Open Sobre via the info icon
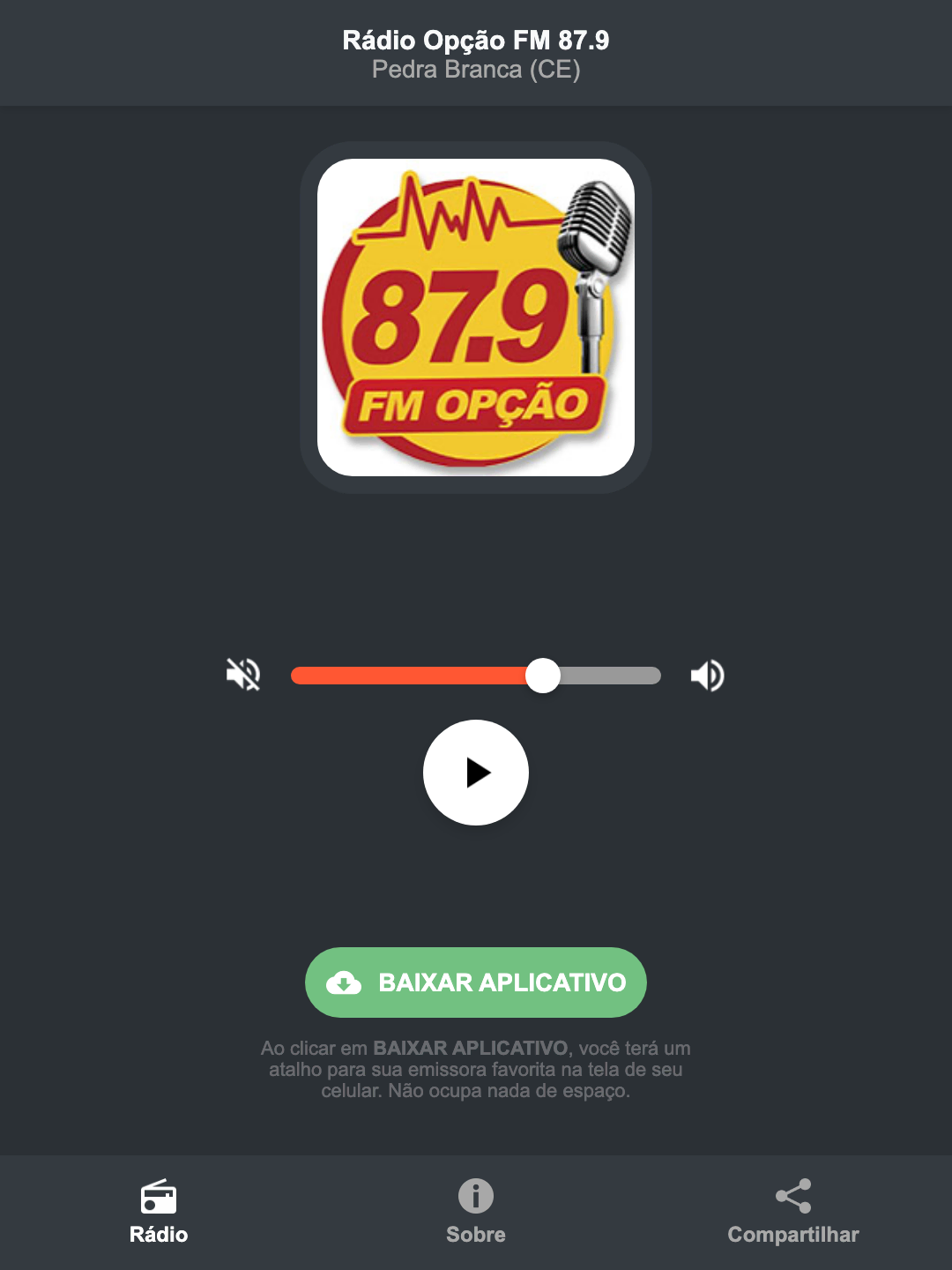Image resolution: width=952 pixels, height=1270 pixels. (x=475, y=1198)
